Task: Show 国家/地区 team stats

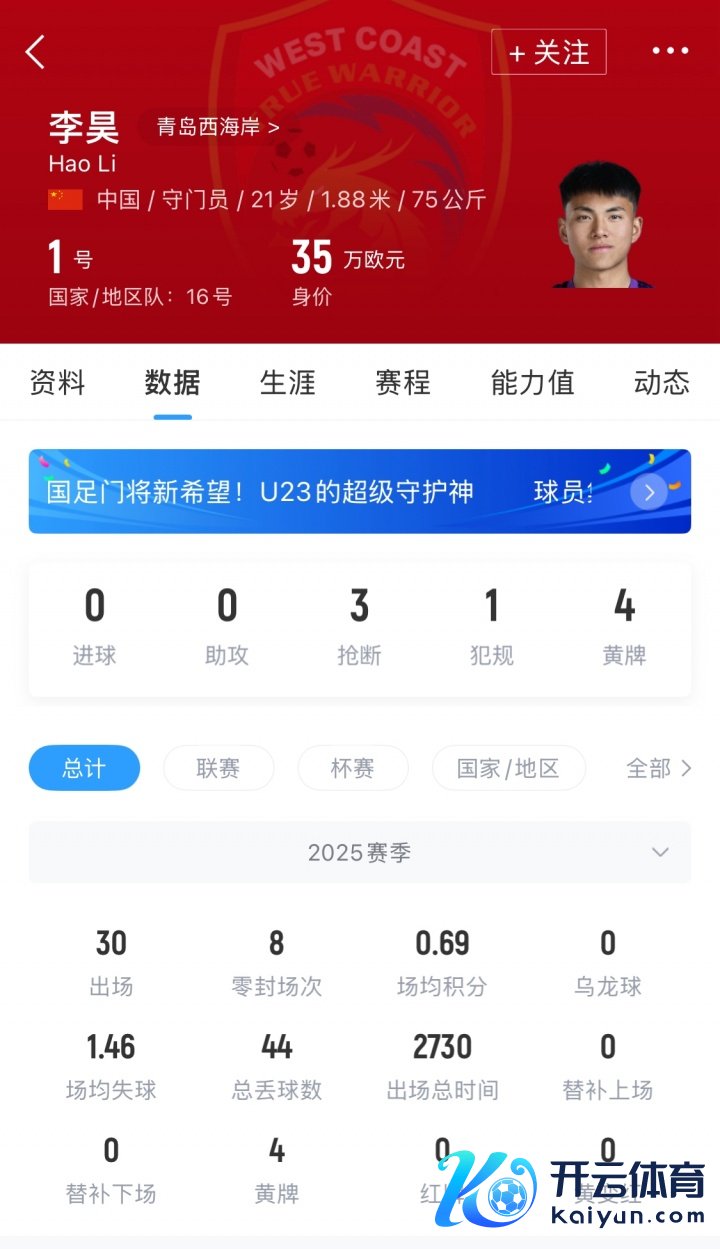Action: (508, 768)
